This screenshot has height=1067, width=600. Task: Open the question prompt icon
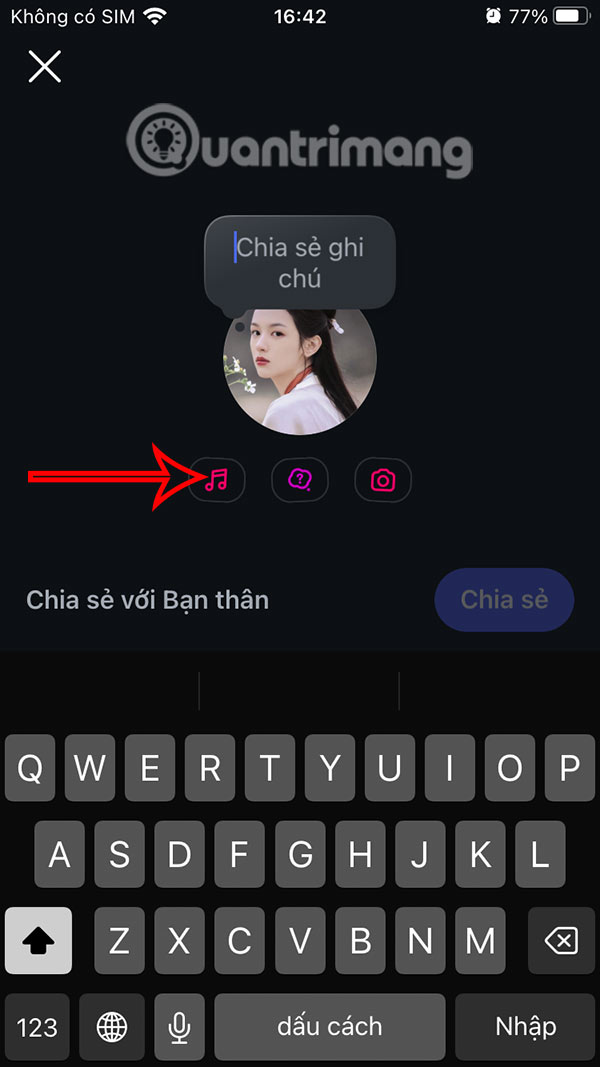(x=300, y=481)
